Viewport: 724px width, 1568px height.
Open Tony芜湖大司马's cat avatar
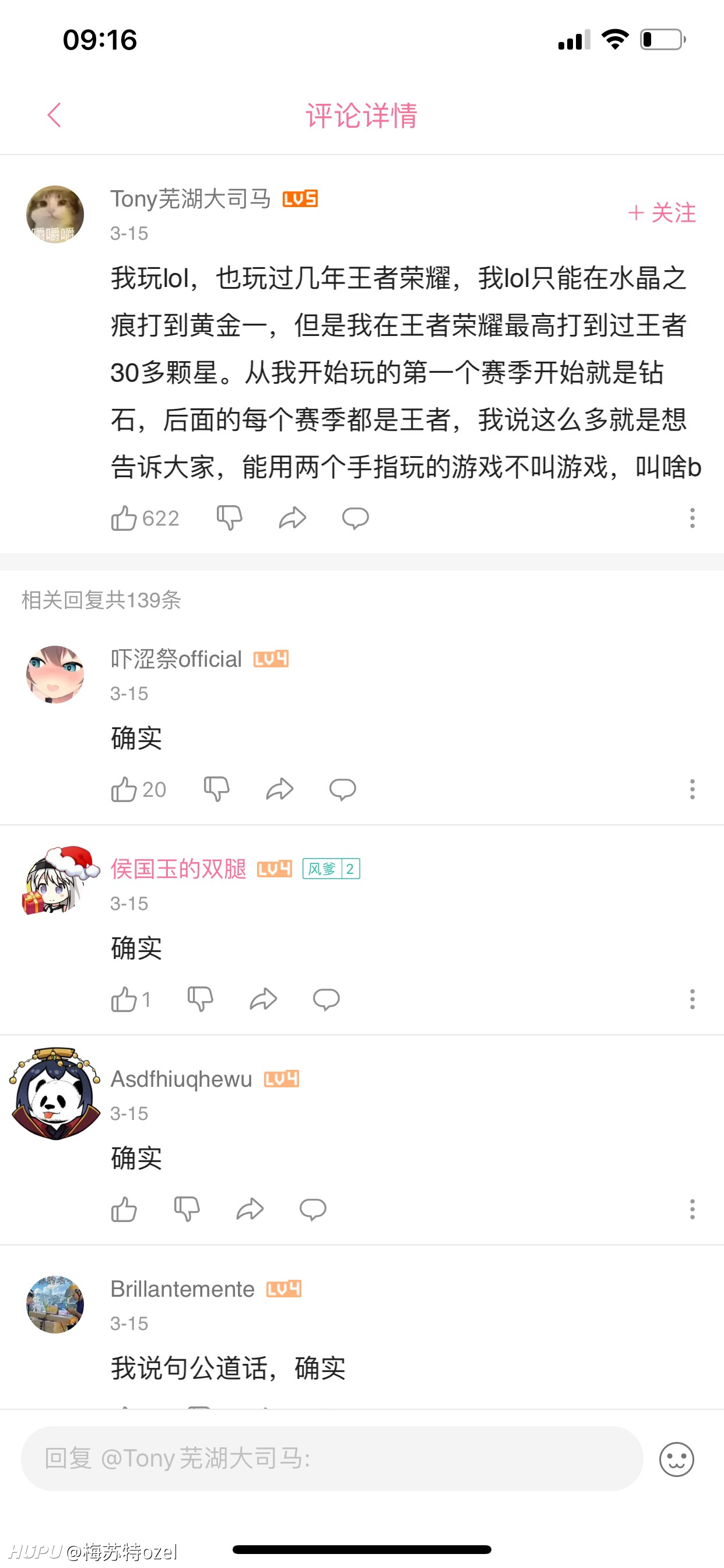click(x=55, y=214)
